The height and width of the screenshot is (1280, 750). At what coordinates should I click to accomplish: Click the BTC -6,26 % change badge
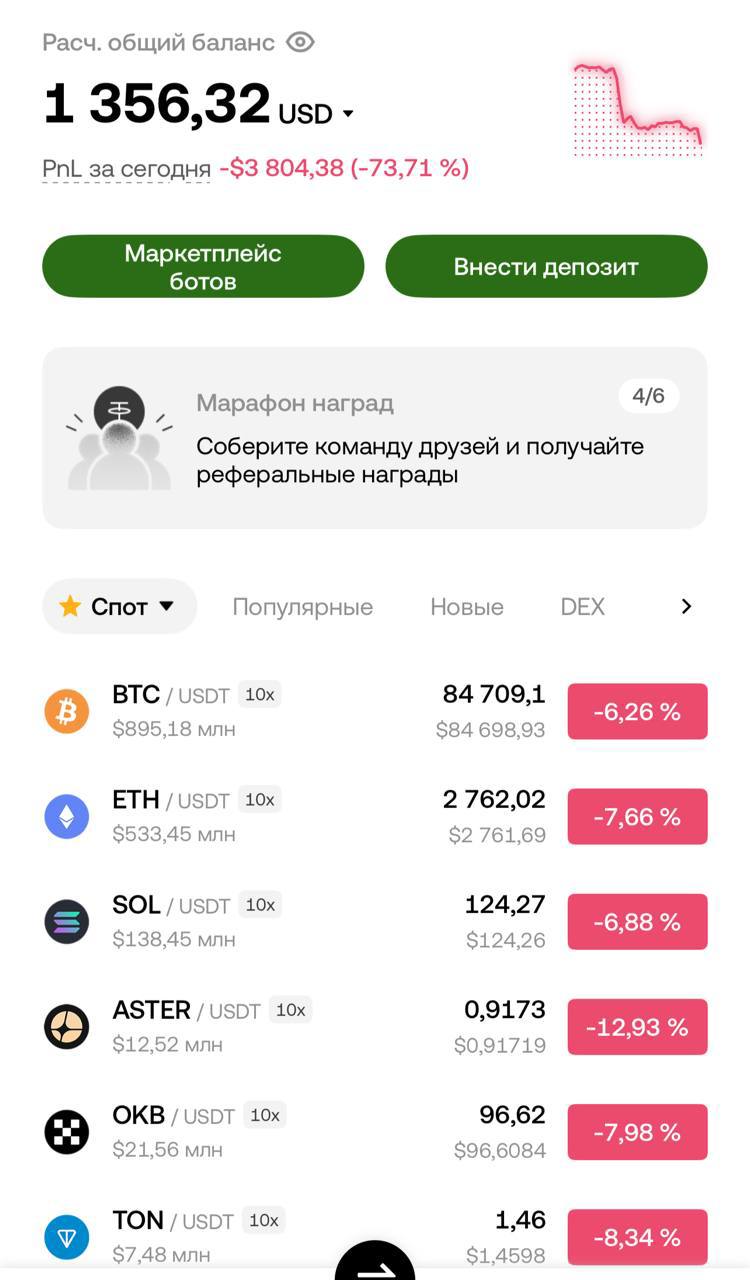click(637, 710)
